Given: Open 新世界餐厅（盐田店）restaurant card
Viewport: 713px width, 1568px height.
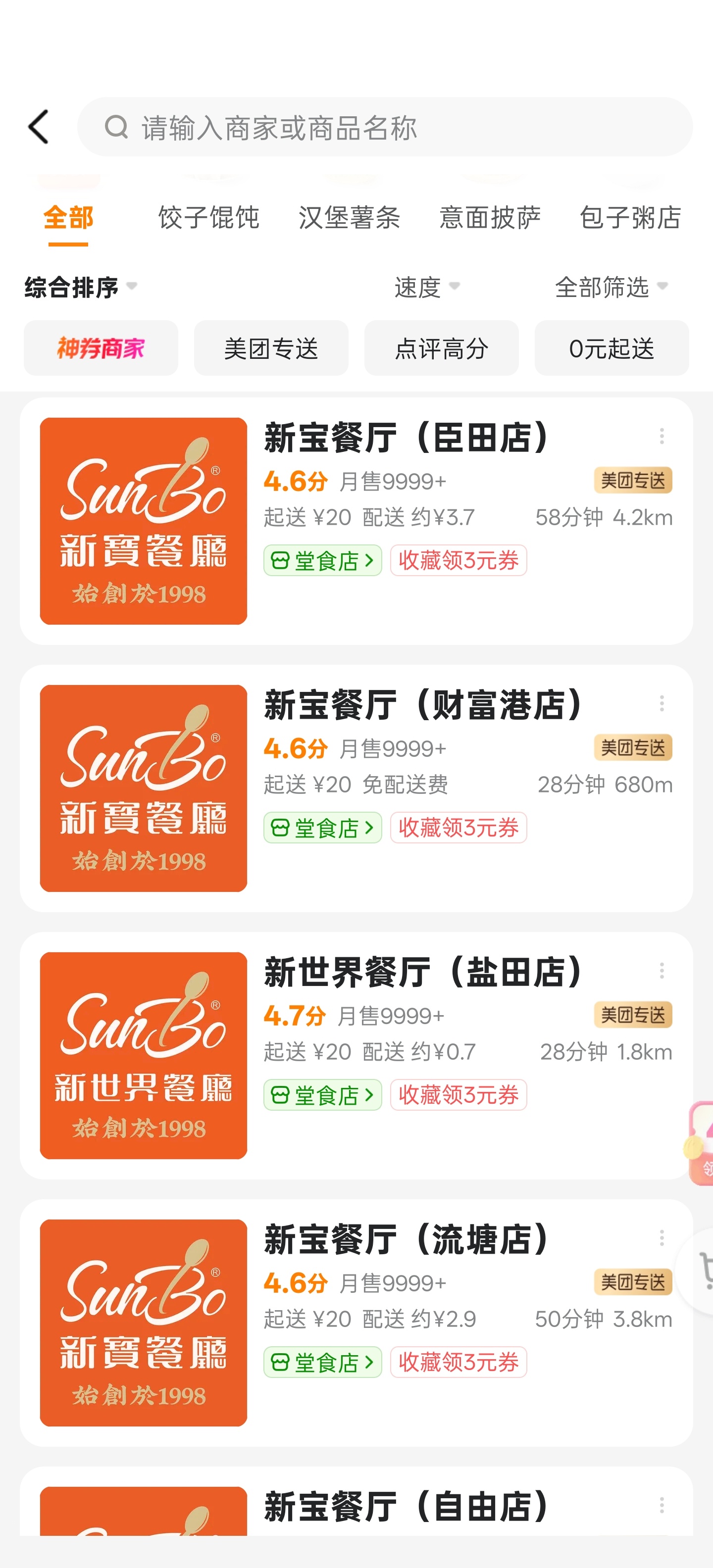Looking at the screenshot, I should [356, 1055].
